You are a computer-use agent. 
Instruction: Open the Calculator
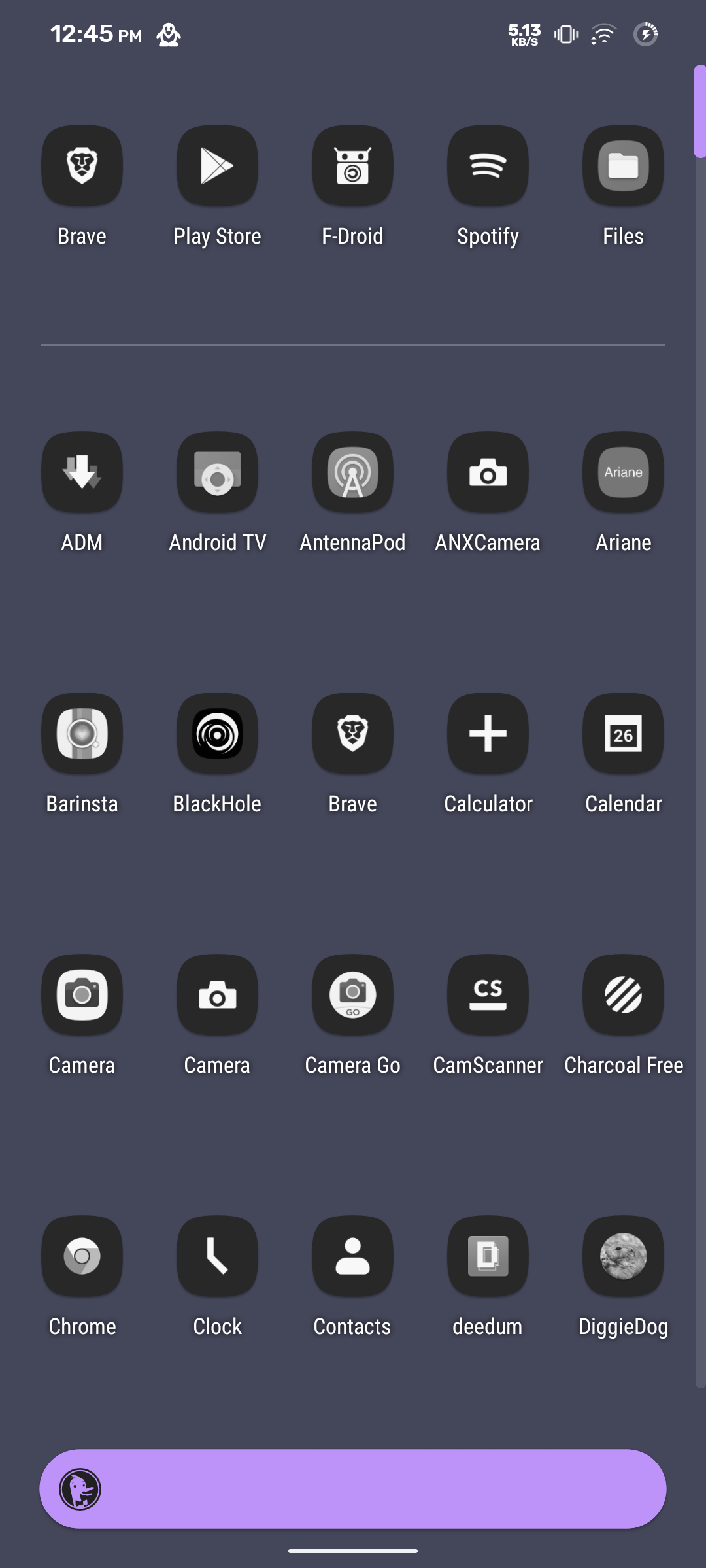[488, 733]
